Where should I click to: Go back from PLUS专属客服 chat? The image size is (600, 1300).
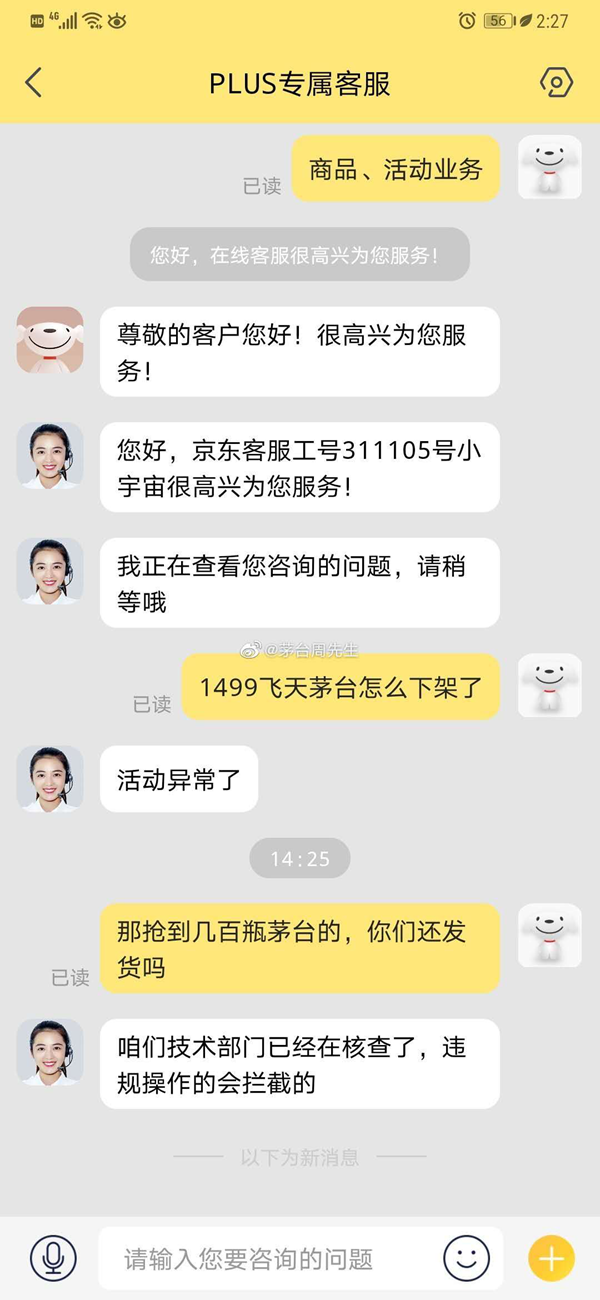pyautogui.click(x=34, y=83)
